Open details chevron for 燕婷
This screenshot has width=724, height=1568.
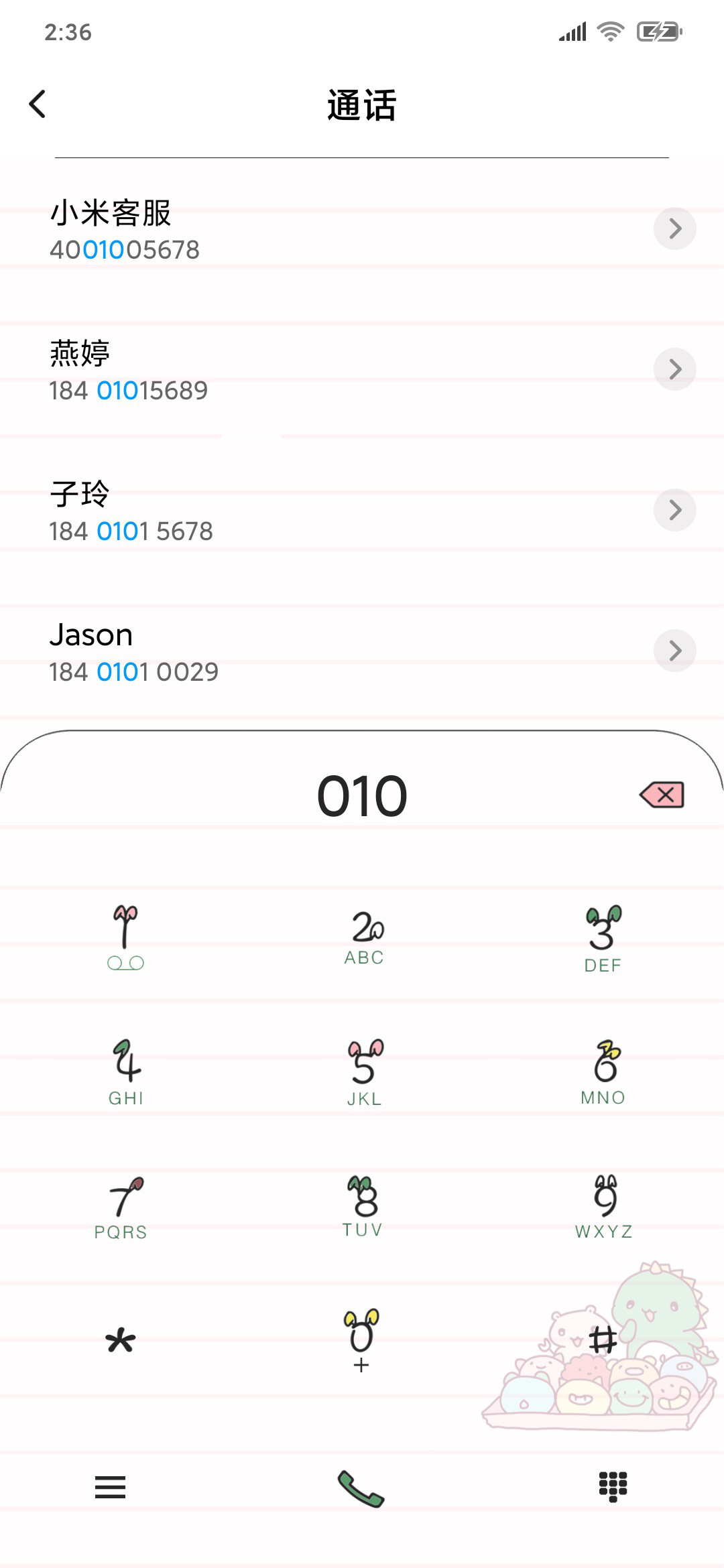674,369
